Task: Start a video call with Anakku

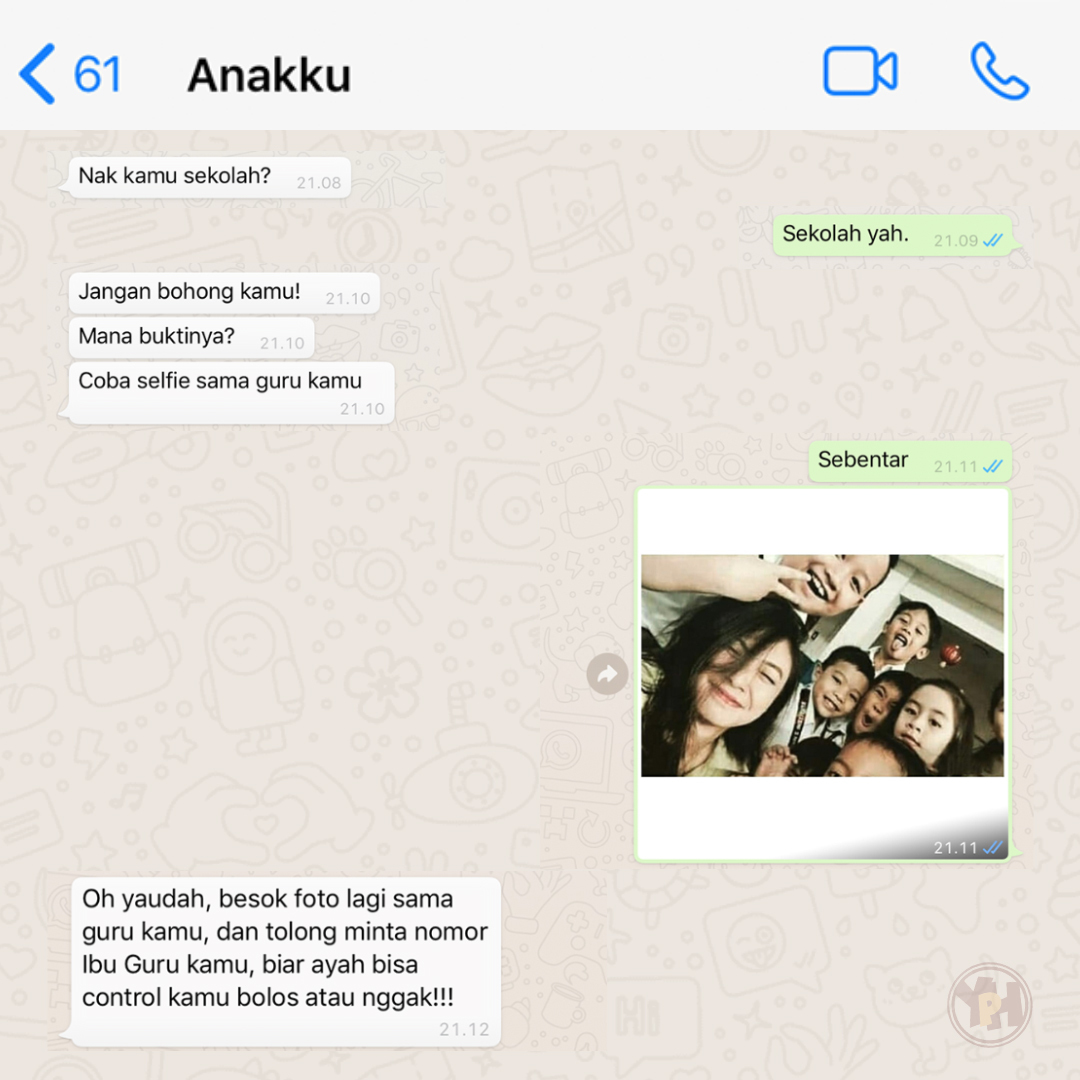Action: (859, 73)
